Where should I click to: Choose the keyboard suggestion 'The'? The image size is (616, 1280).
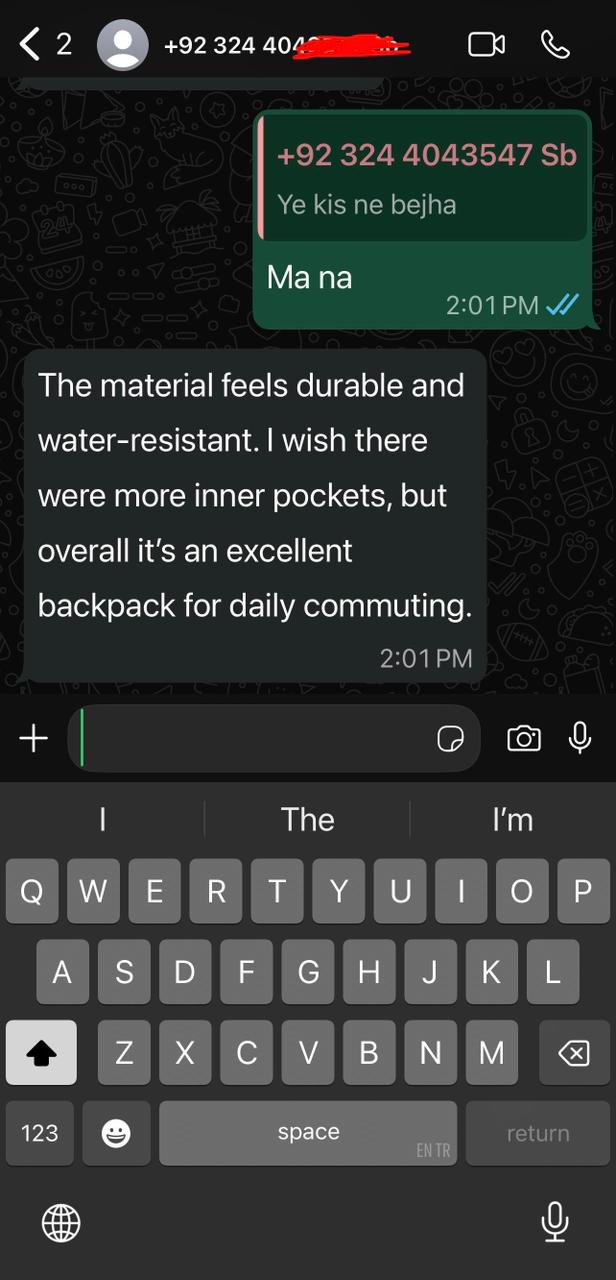[307, 820]
